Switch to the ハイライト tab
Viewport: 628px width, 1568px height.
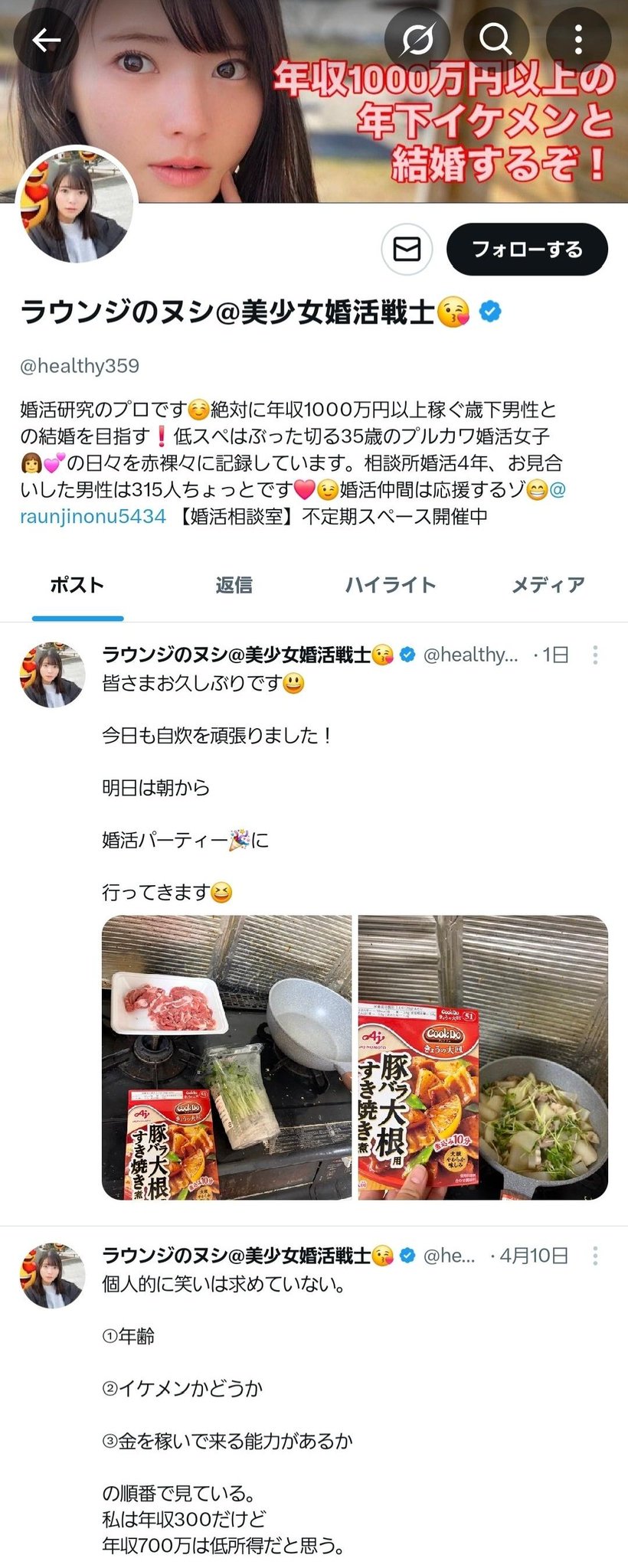390,586
